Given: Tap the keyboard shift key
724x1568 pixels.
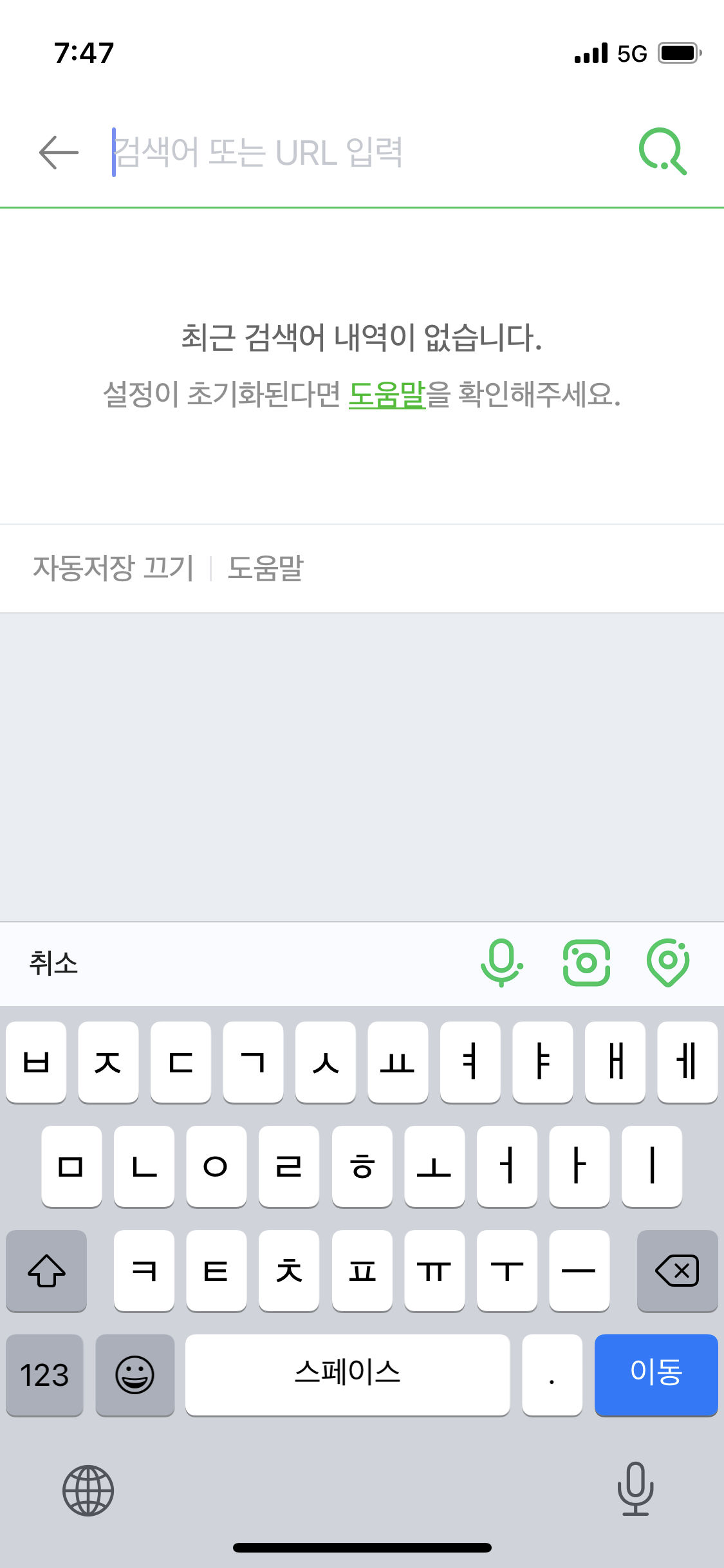Looking at the screenshot, I should tap(46, 1271).
